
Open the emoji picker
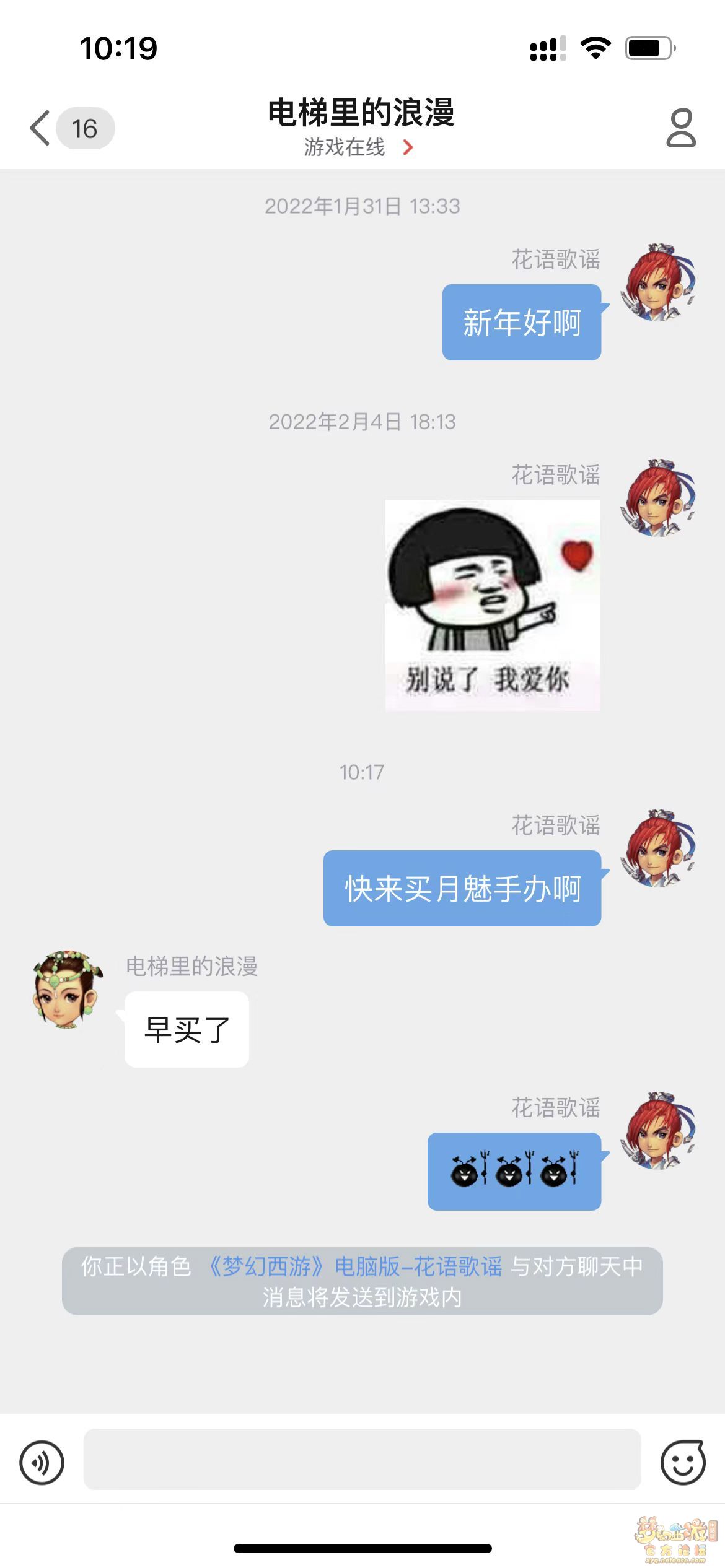[x=682, y=1463]
